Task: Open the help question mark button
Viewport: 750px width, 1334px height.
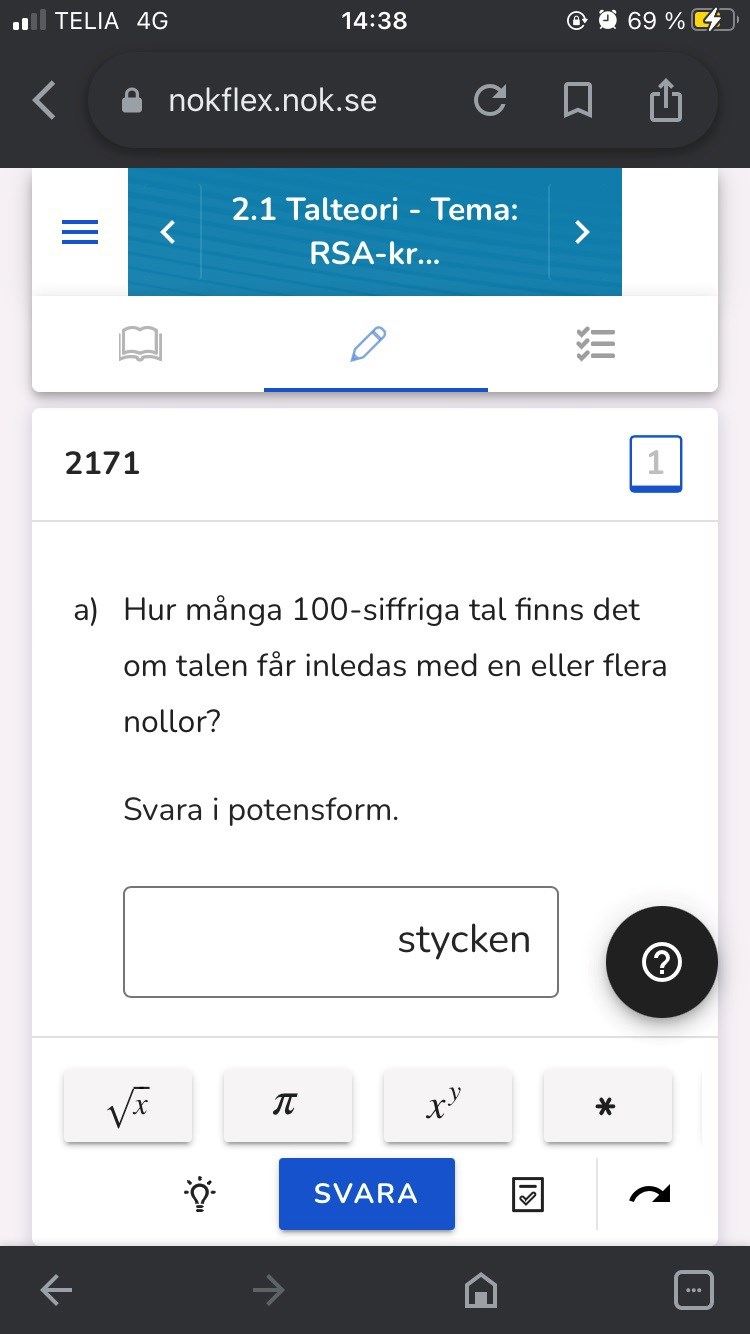Action: tap(662, 962)
